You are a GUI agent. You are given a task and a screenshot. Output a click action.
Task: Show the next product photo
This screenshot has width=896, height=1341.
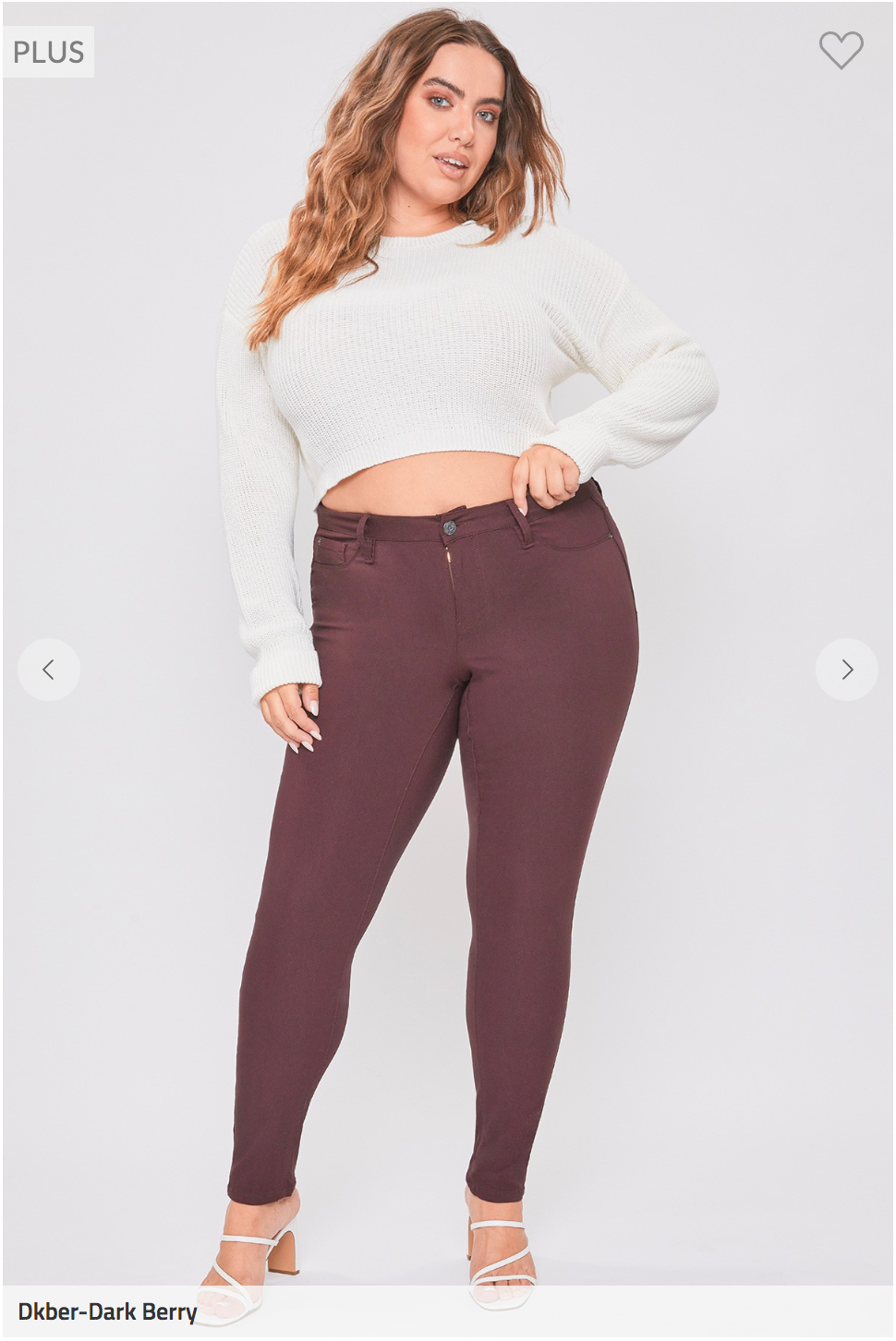846,670
